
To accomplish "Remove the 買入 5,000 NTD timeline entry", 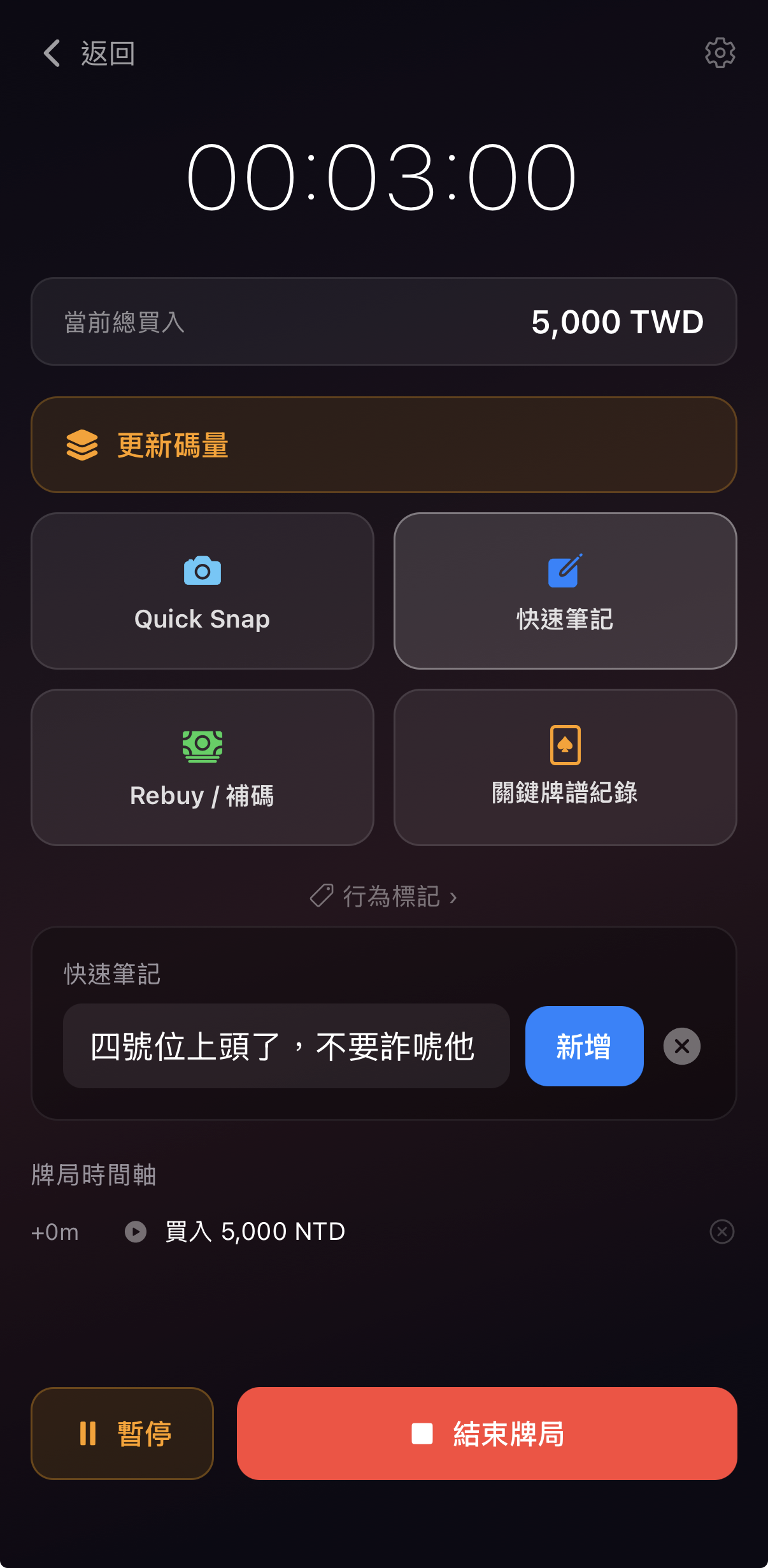I will tap(722, 1231).
